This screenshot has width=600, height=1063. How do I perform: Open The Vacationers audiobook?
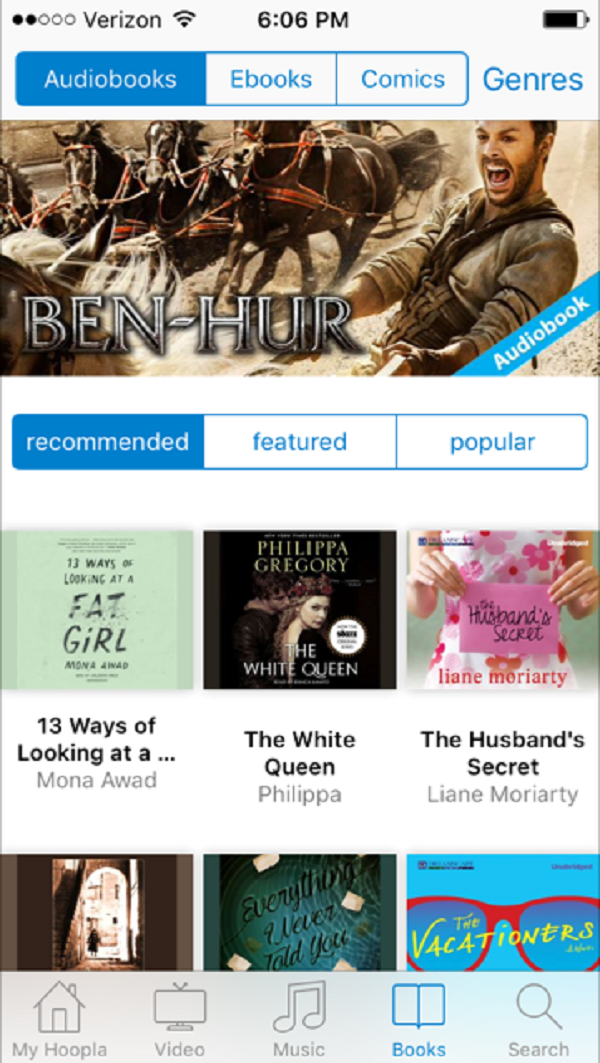click(503, 911)
